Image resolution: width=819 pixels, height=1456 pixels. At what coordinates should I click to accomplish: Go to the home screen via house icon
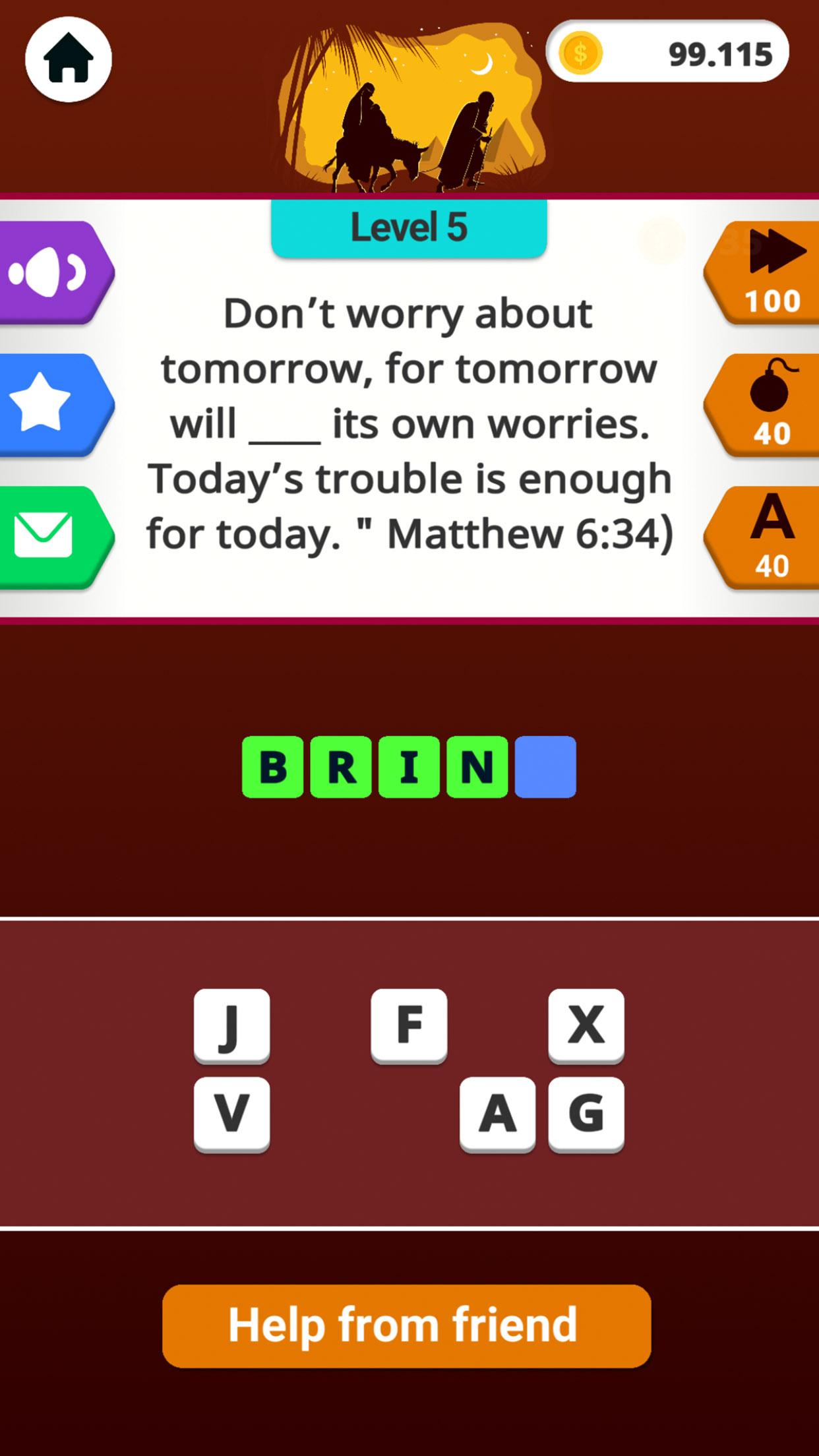coord(69,59)
